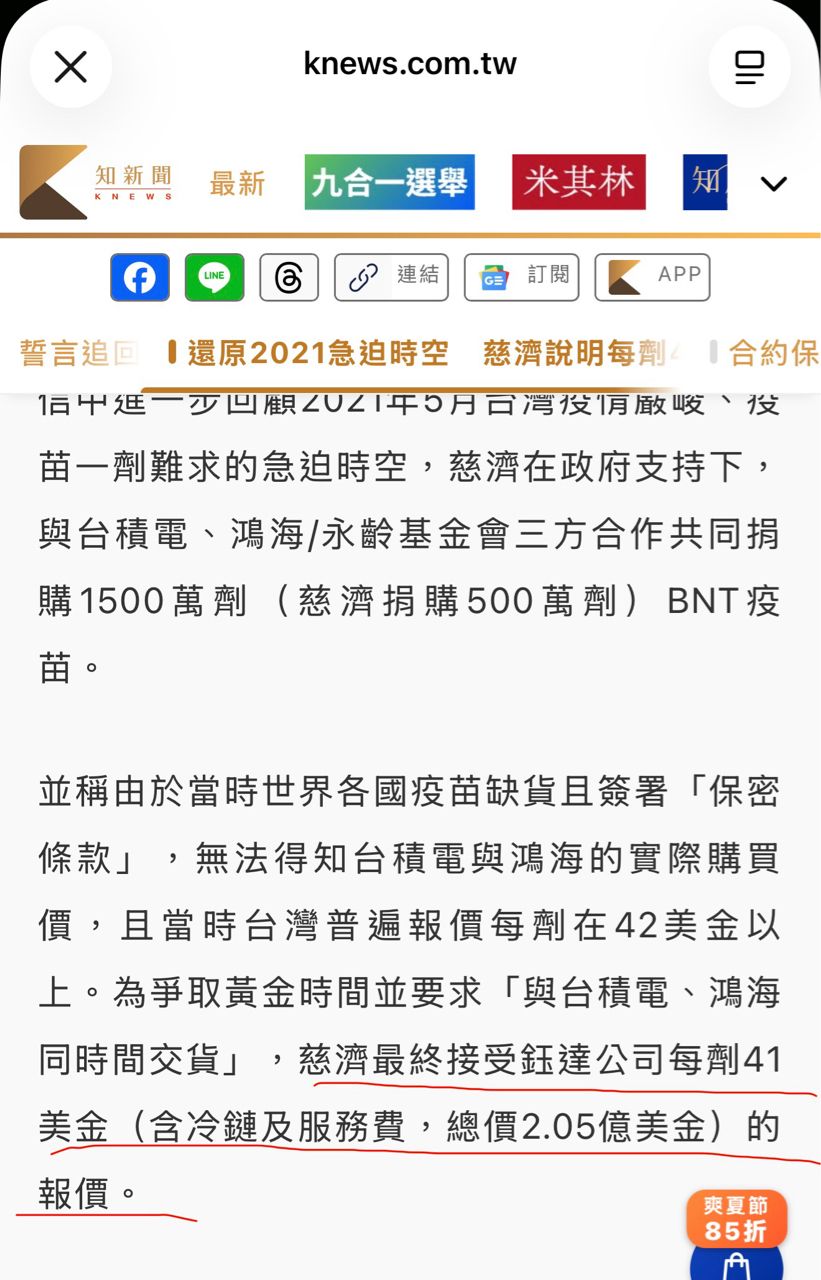Copy the article link with 連結
The height and width of the screenshot is (1280, 821).
[x=391, y=277]
